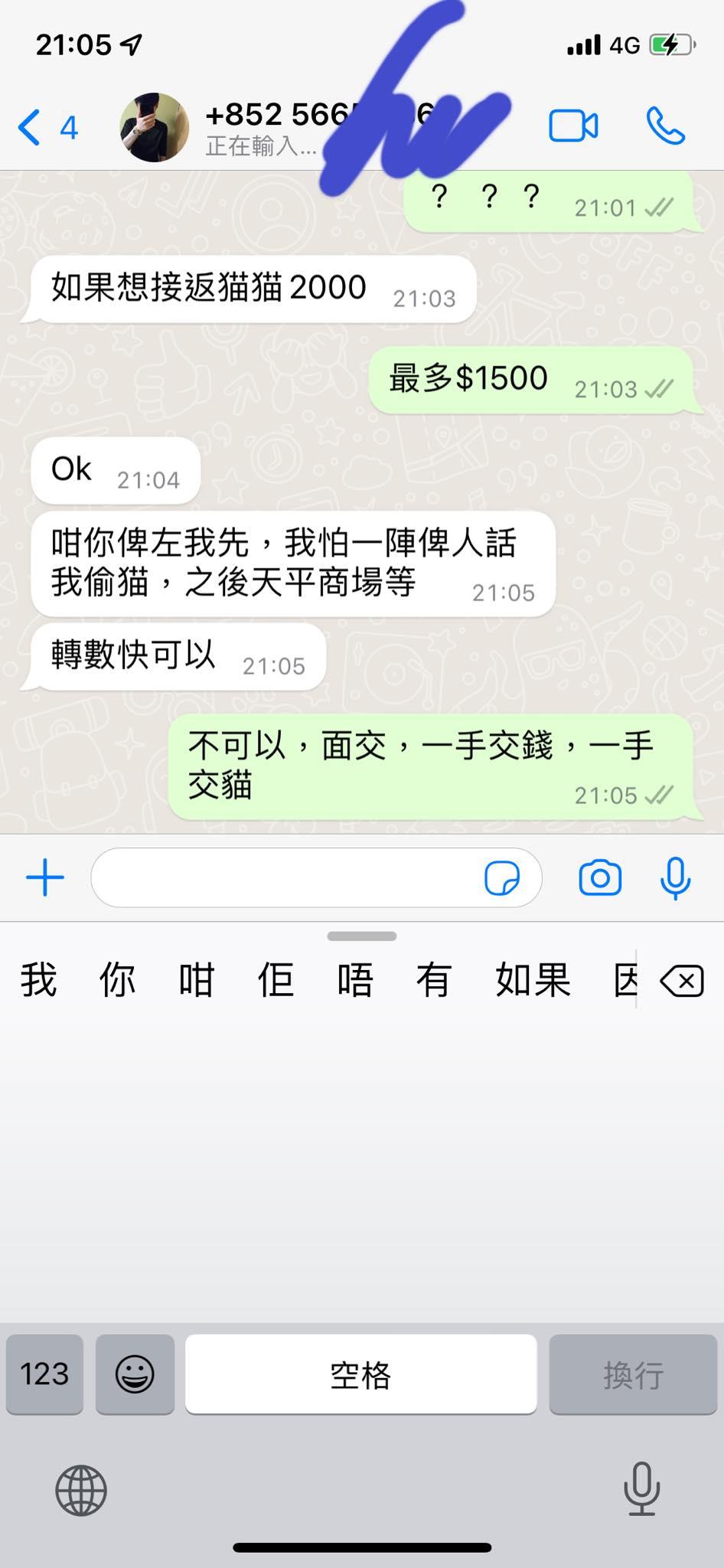Screen dimensions: 724x1568
Task: Switch keyboard to 123 numbers
Action: (x=44, y=1374)
